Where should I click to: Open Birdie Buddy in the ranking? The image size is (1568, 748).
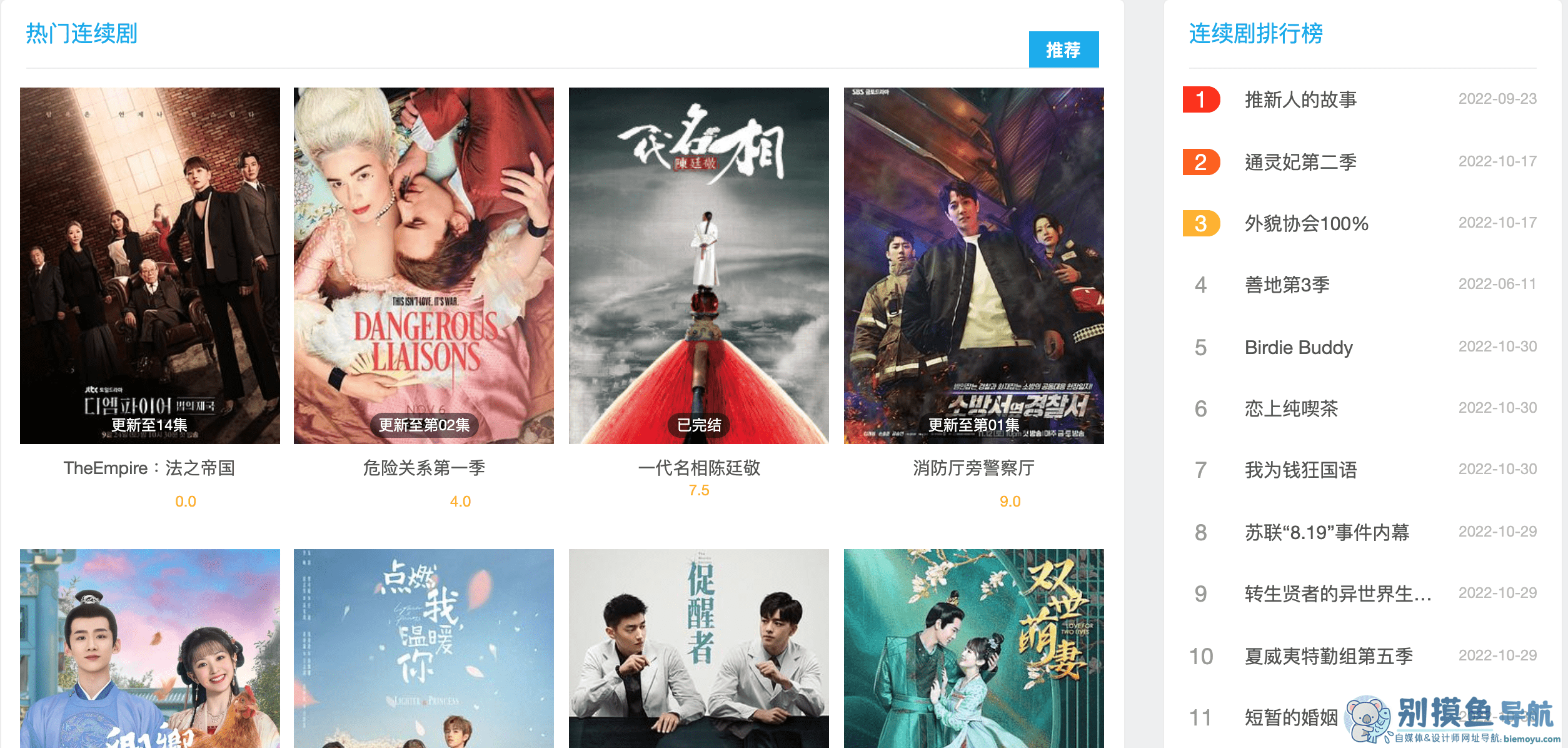pyautogui.click(x=1299, y=347)
